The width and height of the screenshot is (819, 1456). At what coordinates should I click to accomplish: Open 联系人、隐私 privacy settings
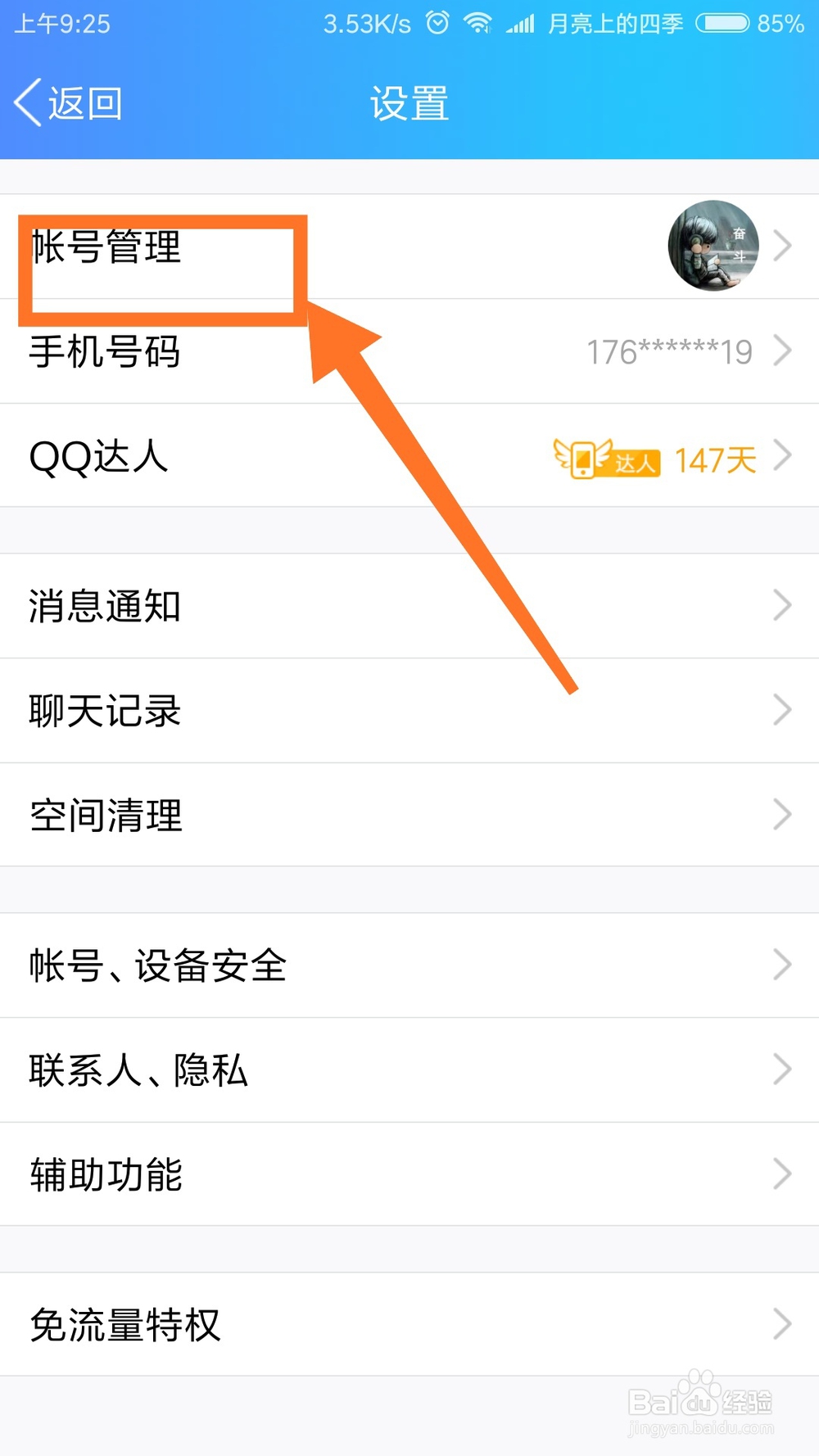point(139,1071)
